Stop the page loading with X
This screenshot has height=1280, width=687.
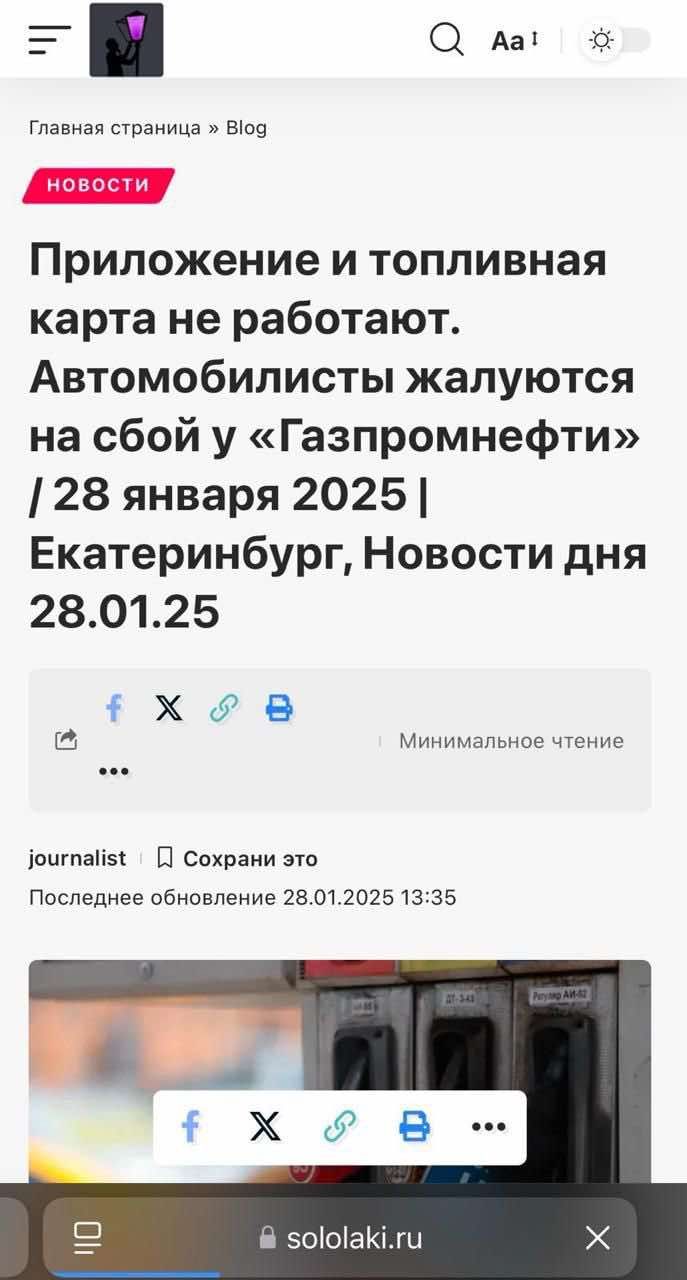[x=597, y=1239]
